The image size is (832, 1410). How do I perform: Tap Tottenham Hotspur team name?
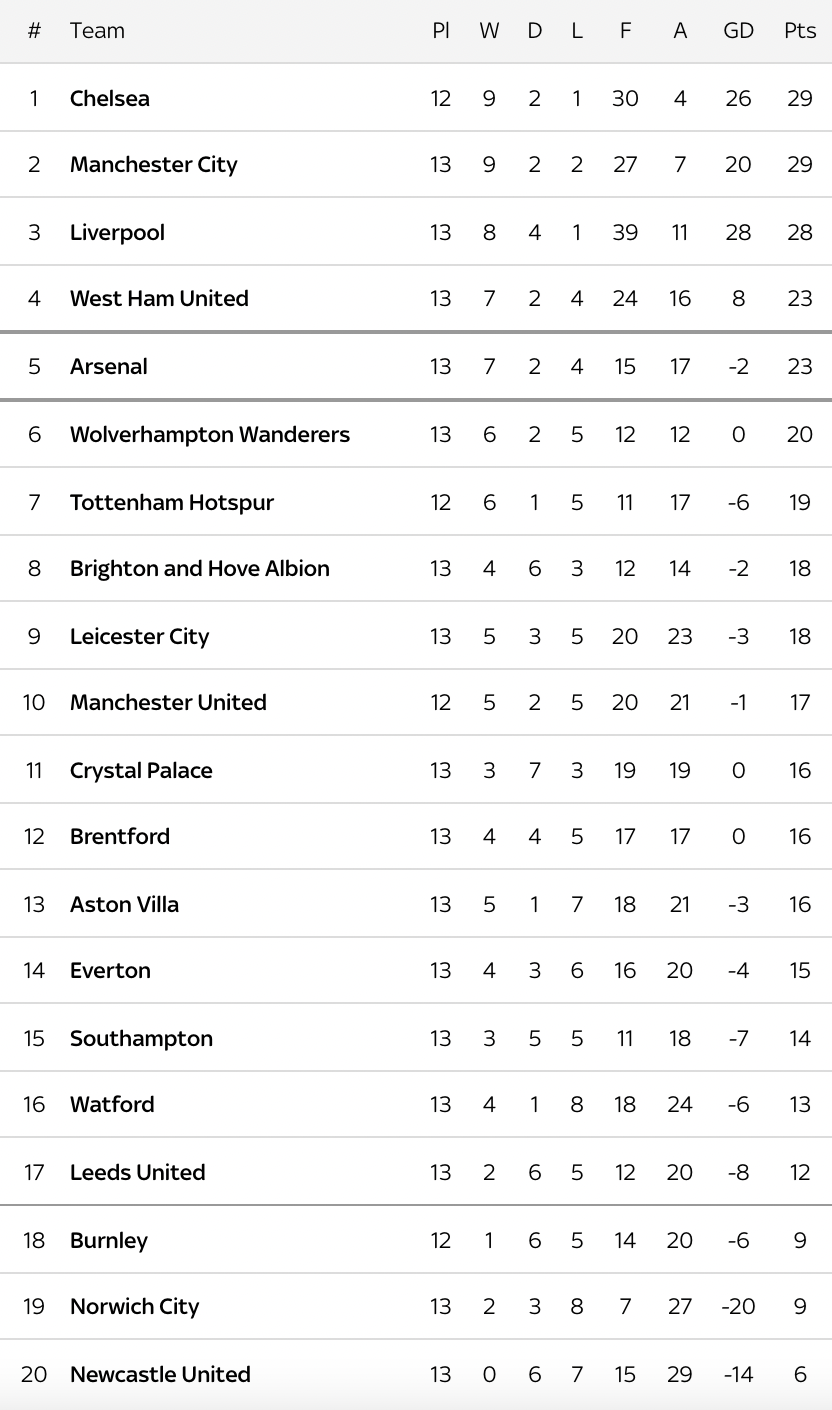coord(172,502)
